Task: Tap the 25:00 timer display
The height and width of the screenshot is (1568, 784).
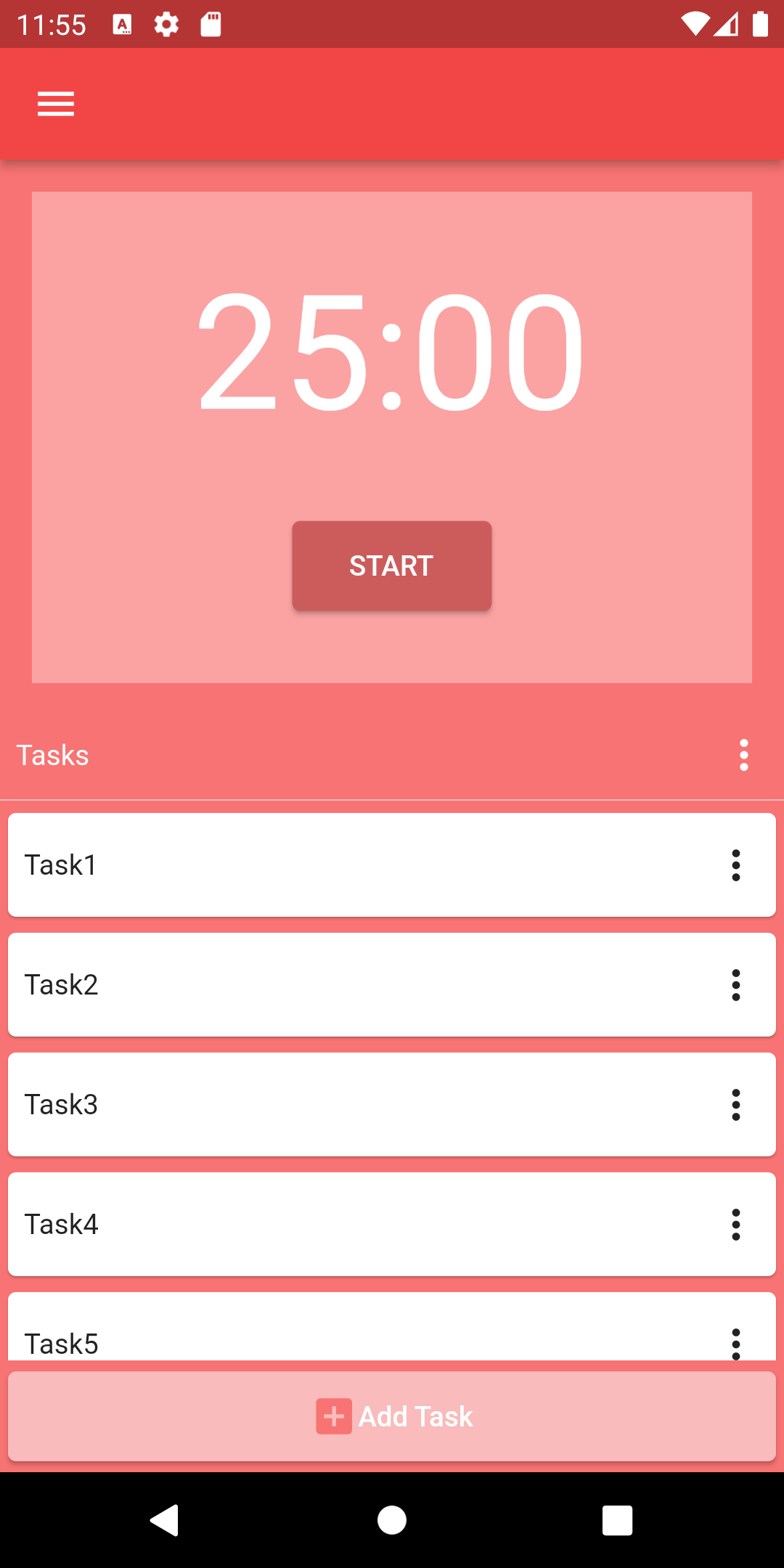Action: (x=392, y=348)
